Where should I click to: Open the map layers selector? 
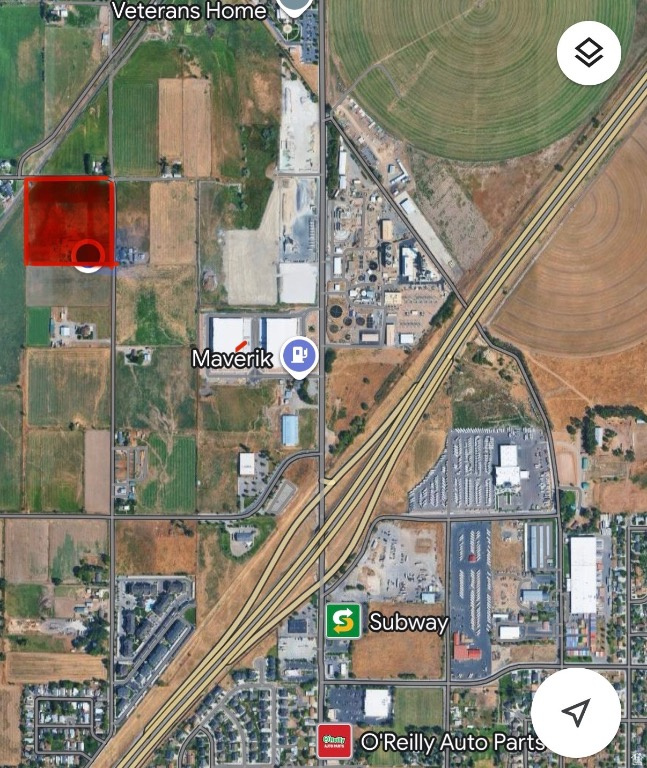[x=589, y=53]
